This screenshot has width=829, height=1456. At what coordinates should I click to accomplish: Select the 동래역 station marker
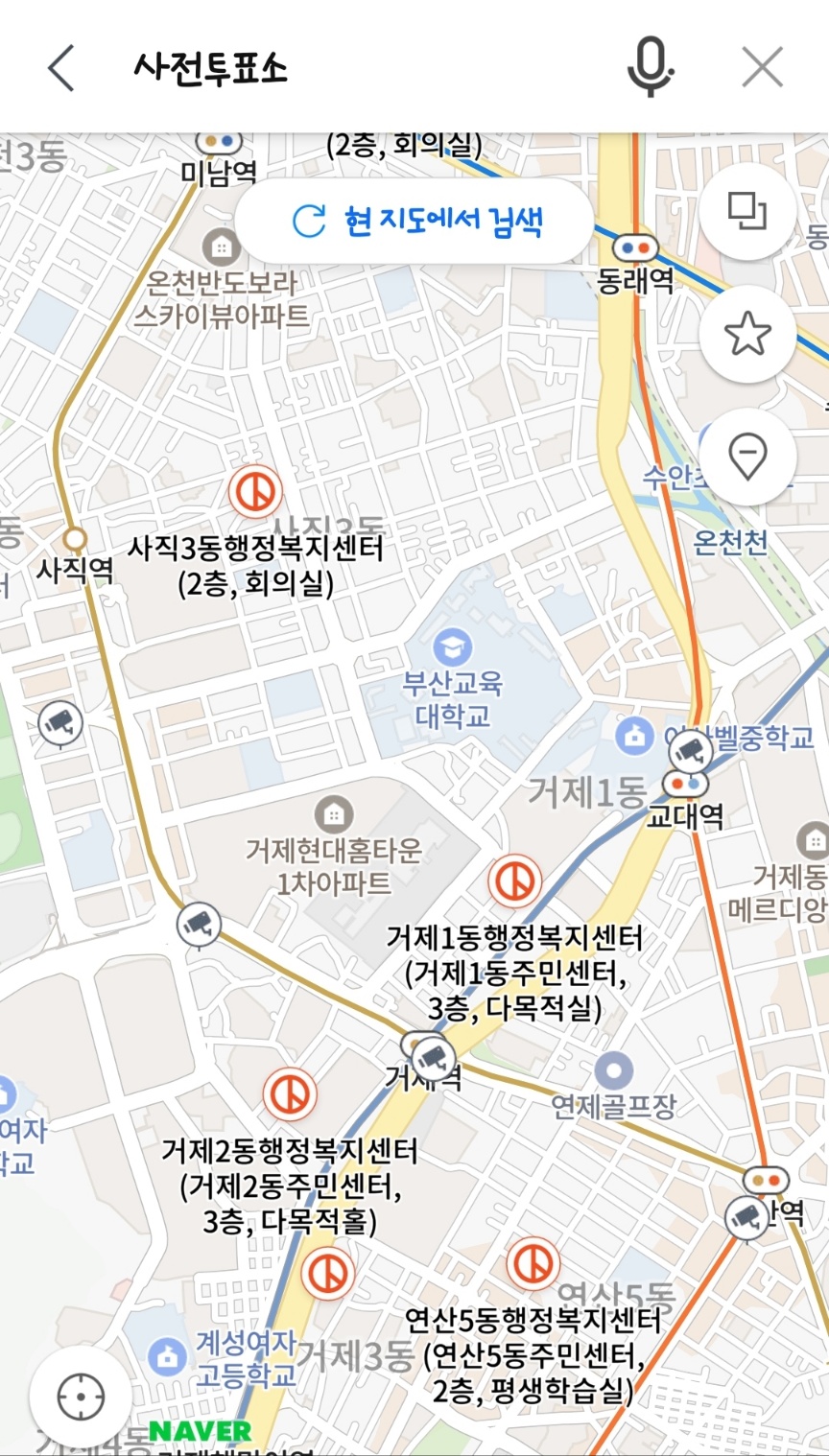633,248
